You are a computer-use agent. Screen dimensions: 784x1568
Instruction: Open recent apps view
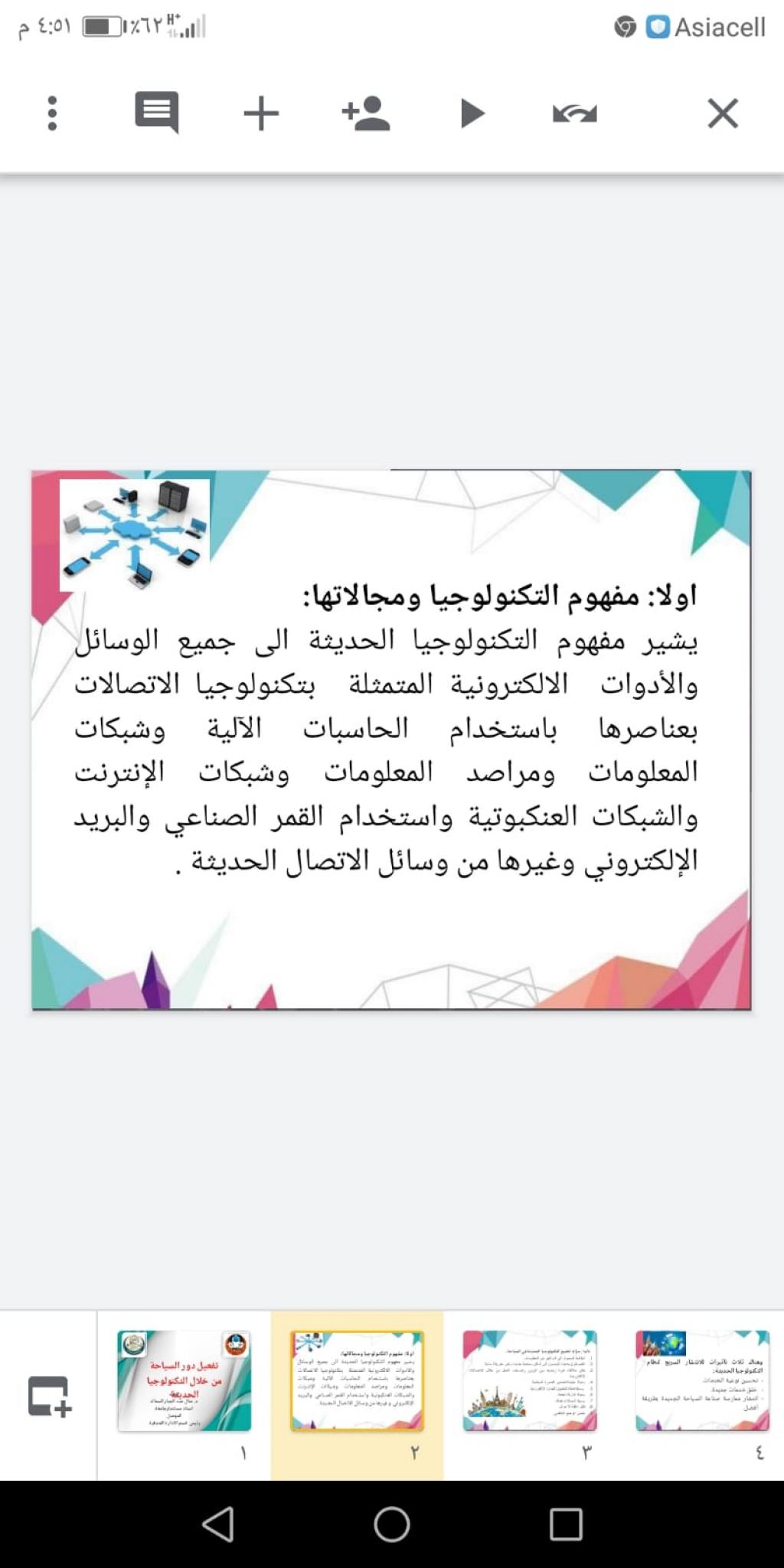click(x=566, y=1524)
